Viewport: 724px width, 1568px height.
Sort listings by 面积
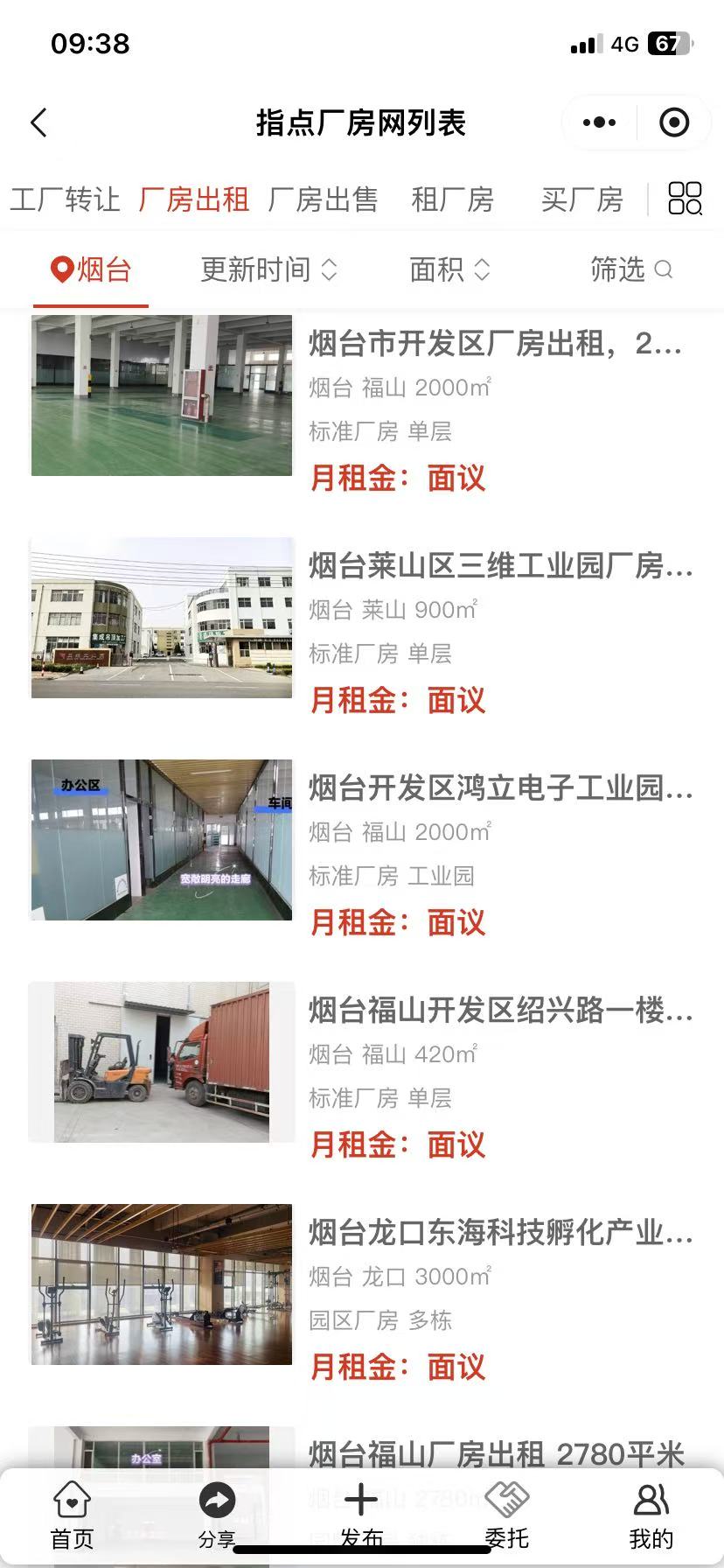click(x=449, y=269)
